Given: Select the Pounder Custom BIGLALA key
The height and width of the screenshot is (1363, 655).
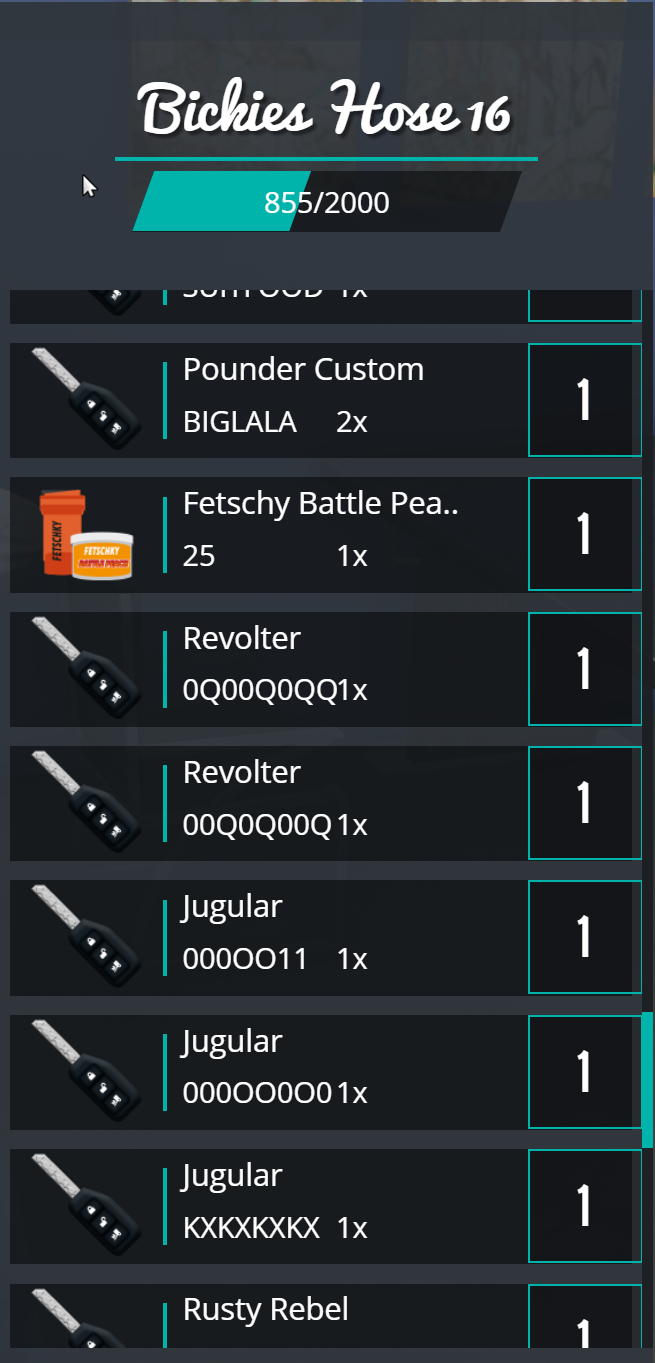Looking at the screenshot, I should pyautogui.click(x=269, y=401).
